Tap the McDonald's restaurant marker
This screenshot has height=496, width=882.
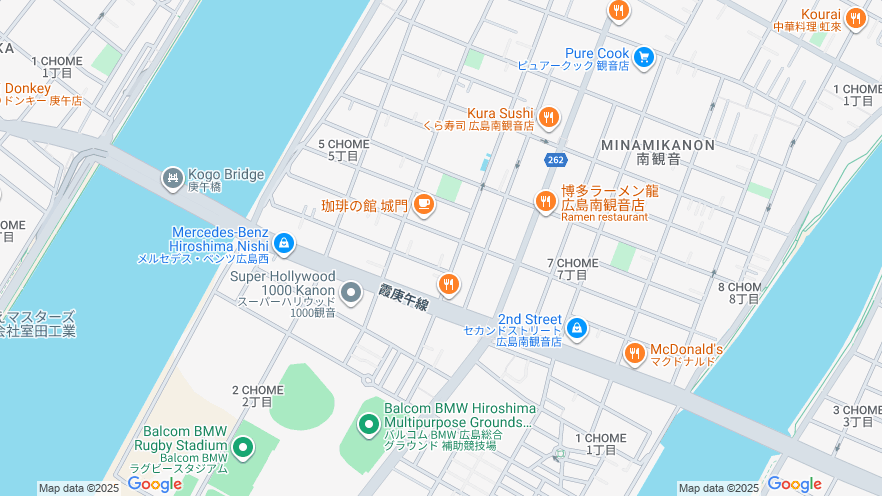coord(634,353)
